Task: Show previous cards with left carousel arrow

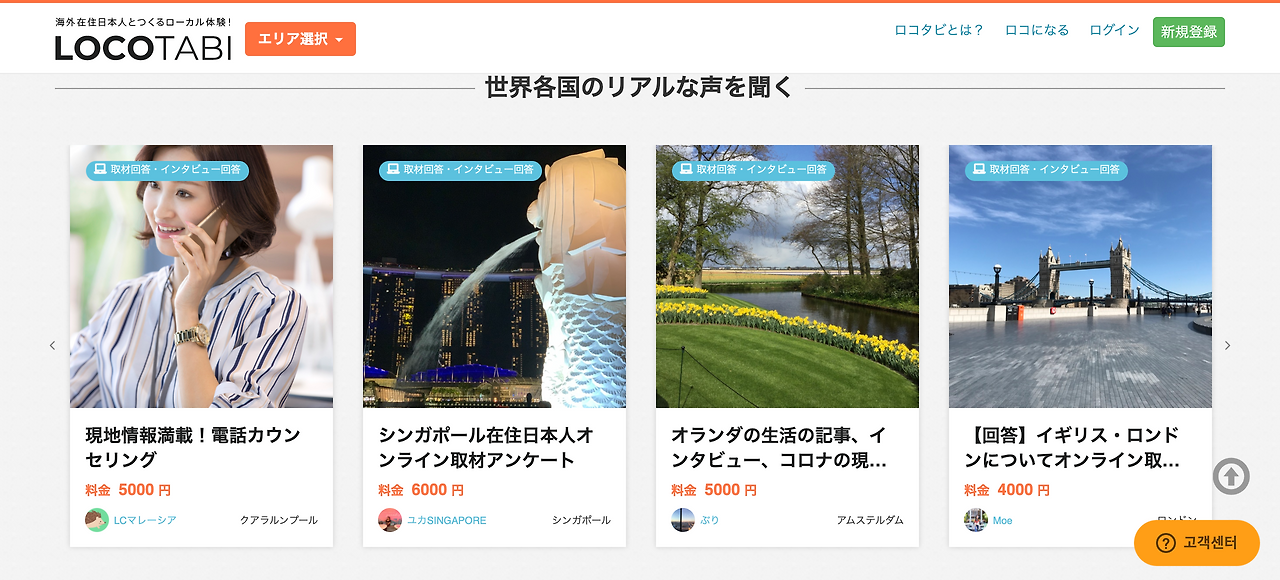Action: coord(52,346)
